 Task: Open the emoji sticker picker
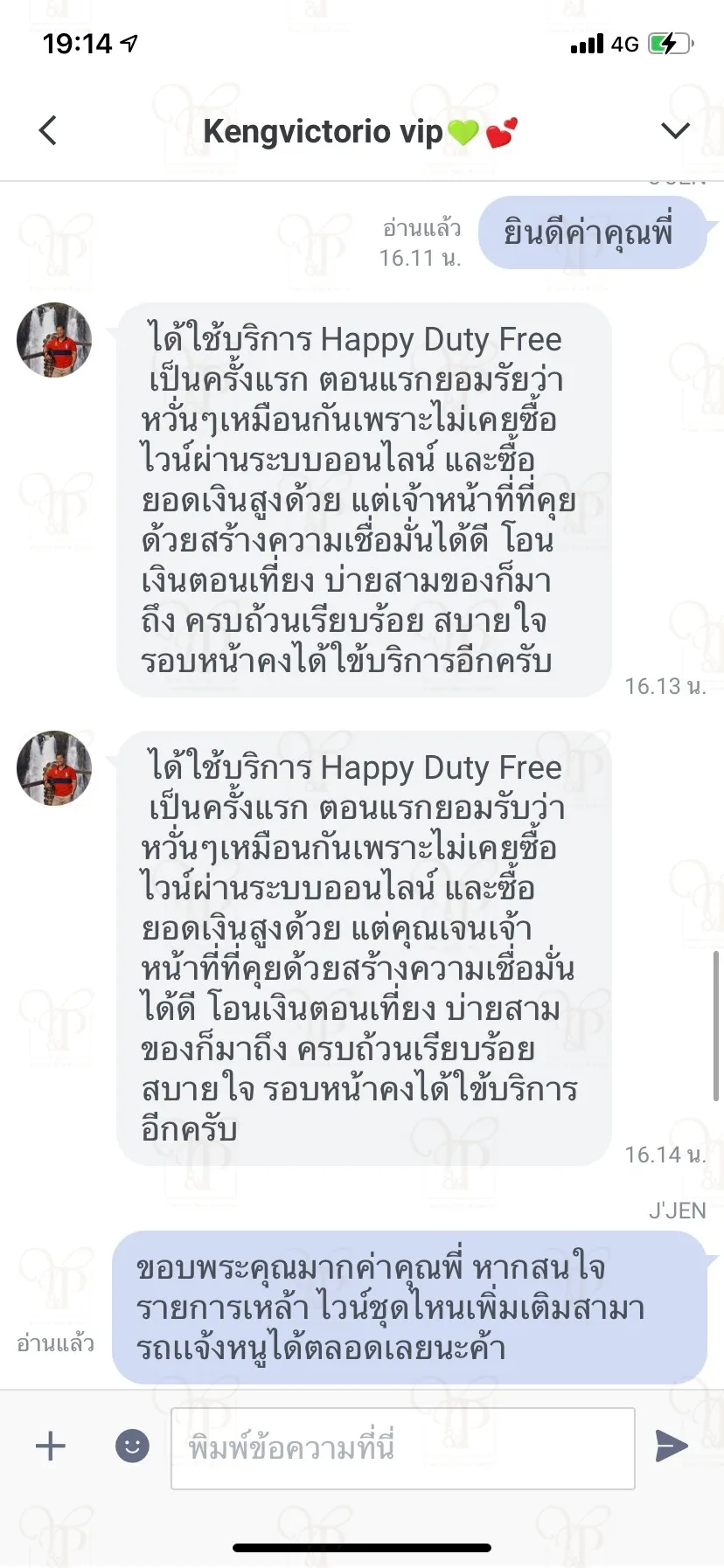click(132, 1447)
